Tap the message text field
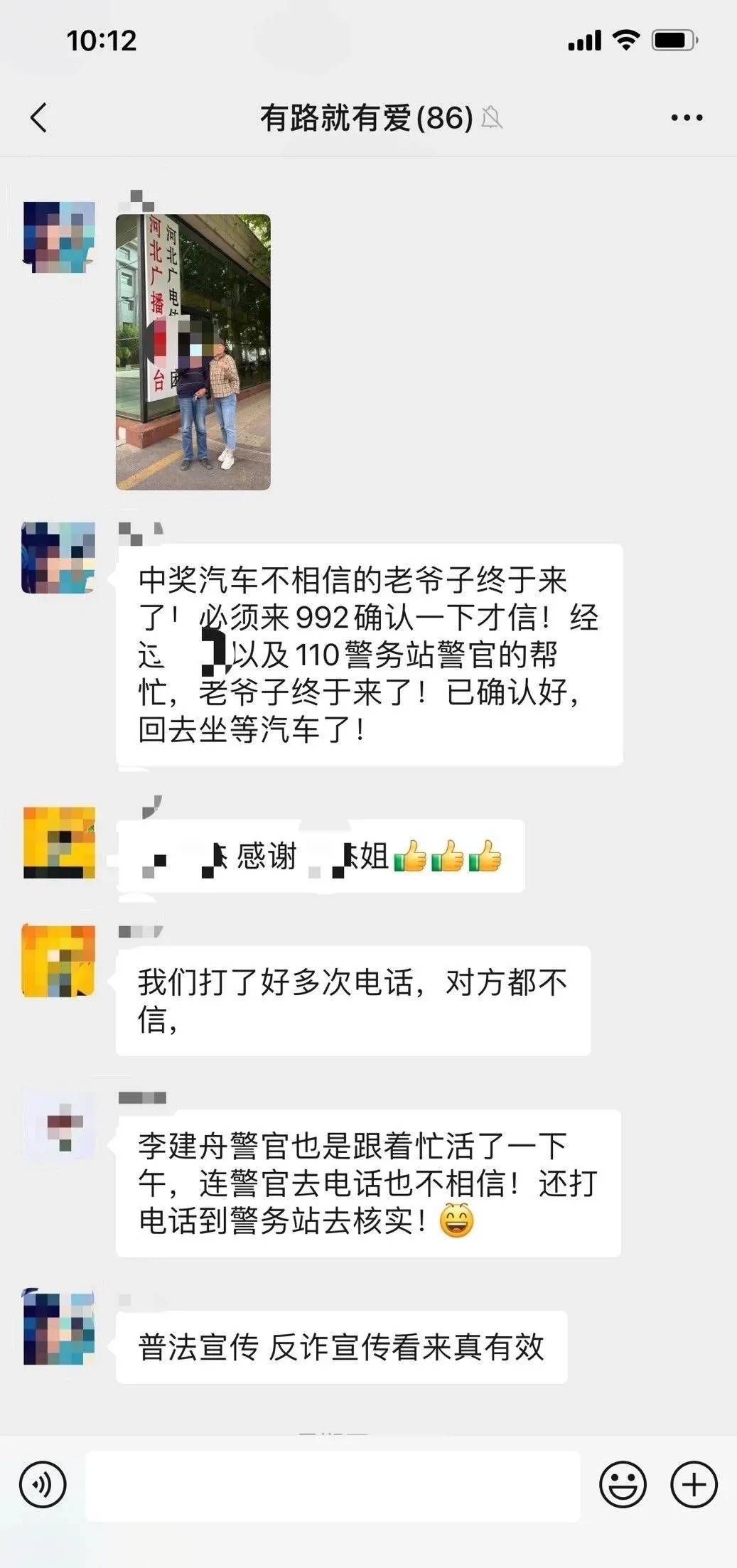The image size is (737, 1568). pos(333,1485)
